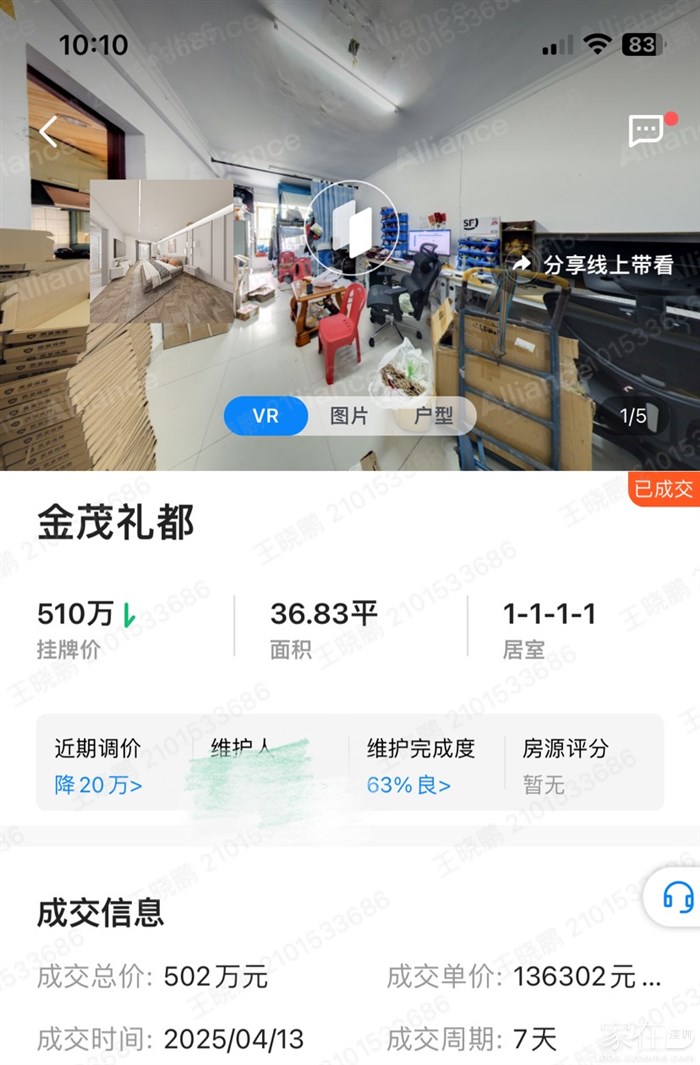Viewport: 700px width, 1065px height.
Task: Open the renovated room preview thumbnail
Action: 162,252
